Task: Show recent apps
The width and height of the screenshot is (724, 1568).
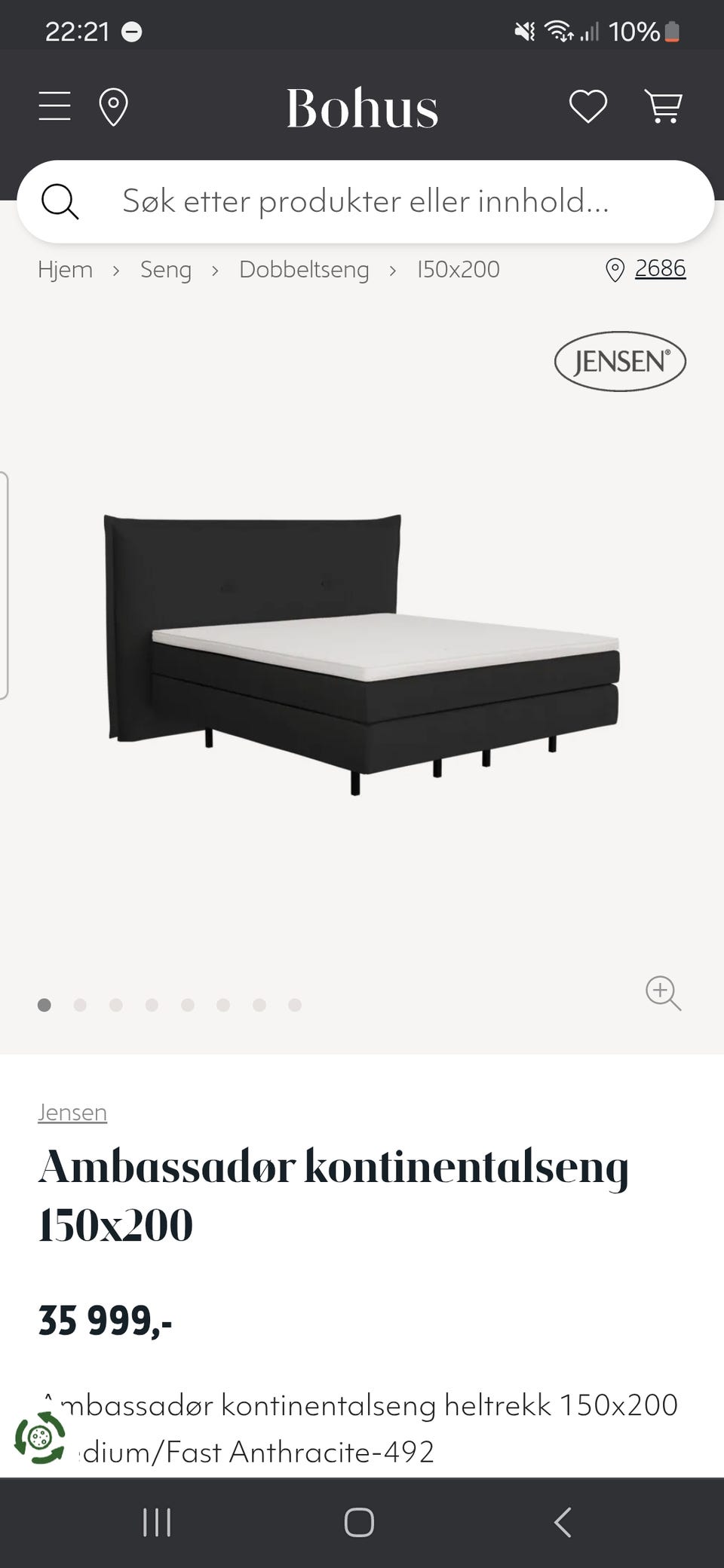Action: coord(157,1522)
